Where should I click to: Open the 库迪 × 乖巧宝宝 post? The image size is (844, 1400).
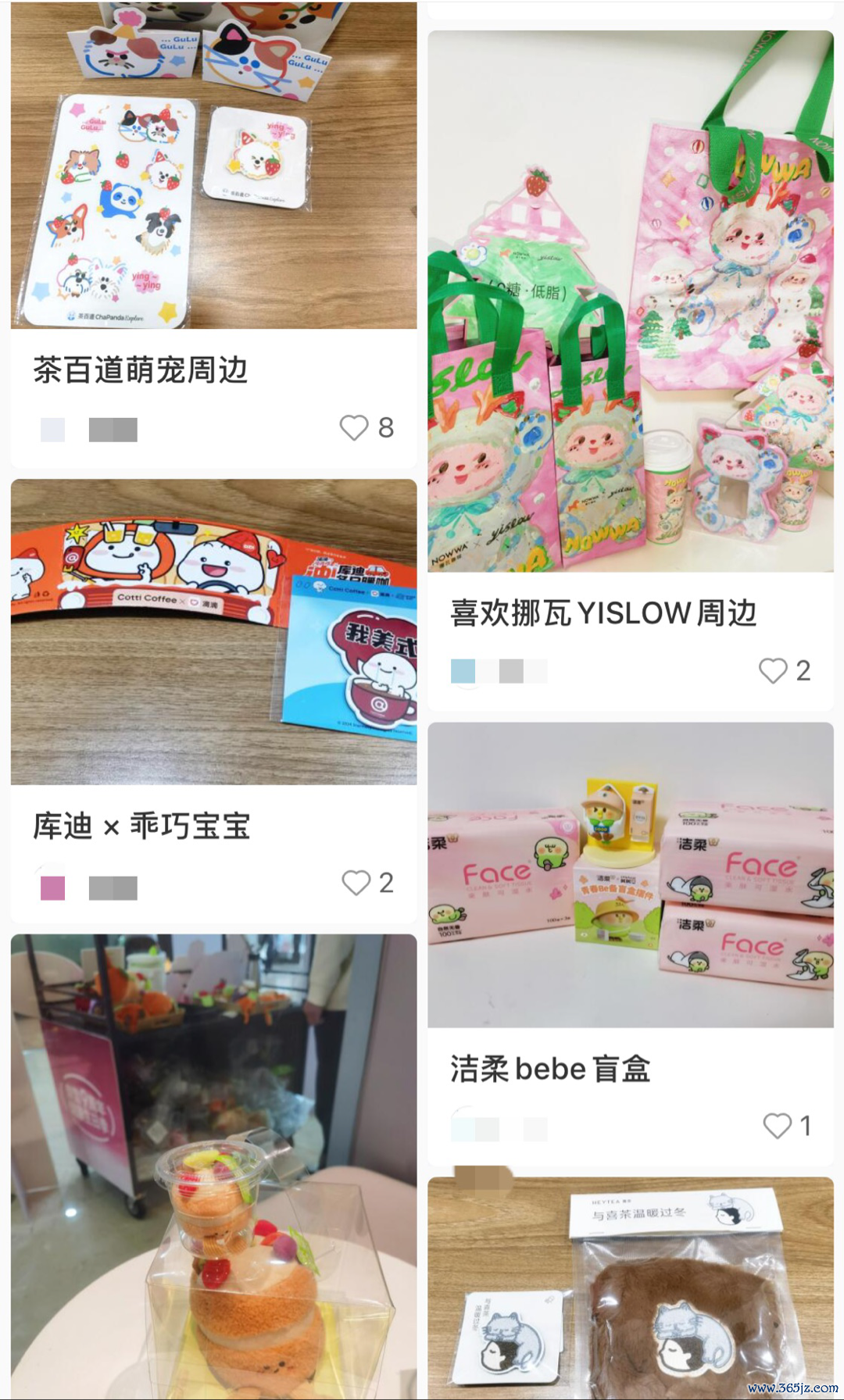click(x=213, y=631)
